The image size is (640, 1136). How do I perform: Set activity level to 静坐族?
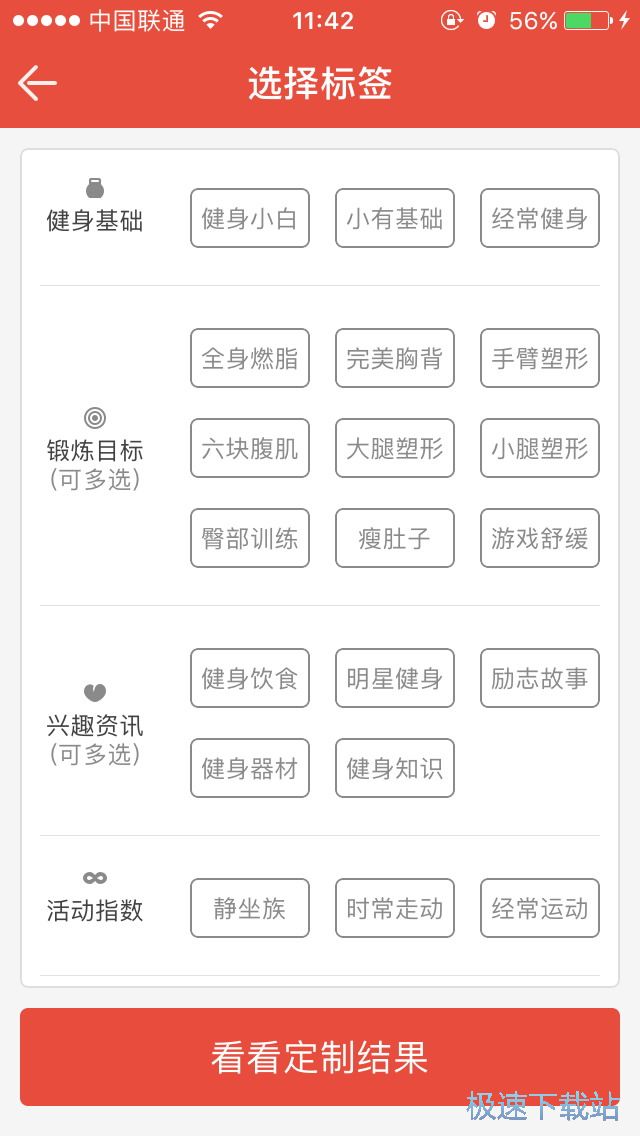click(250, 908)
